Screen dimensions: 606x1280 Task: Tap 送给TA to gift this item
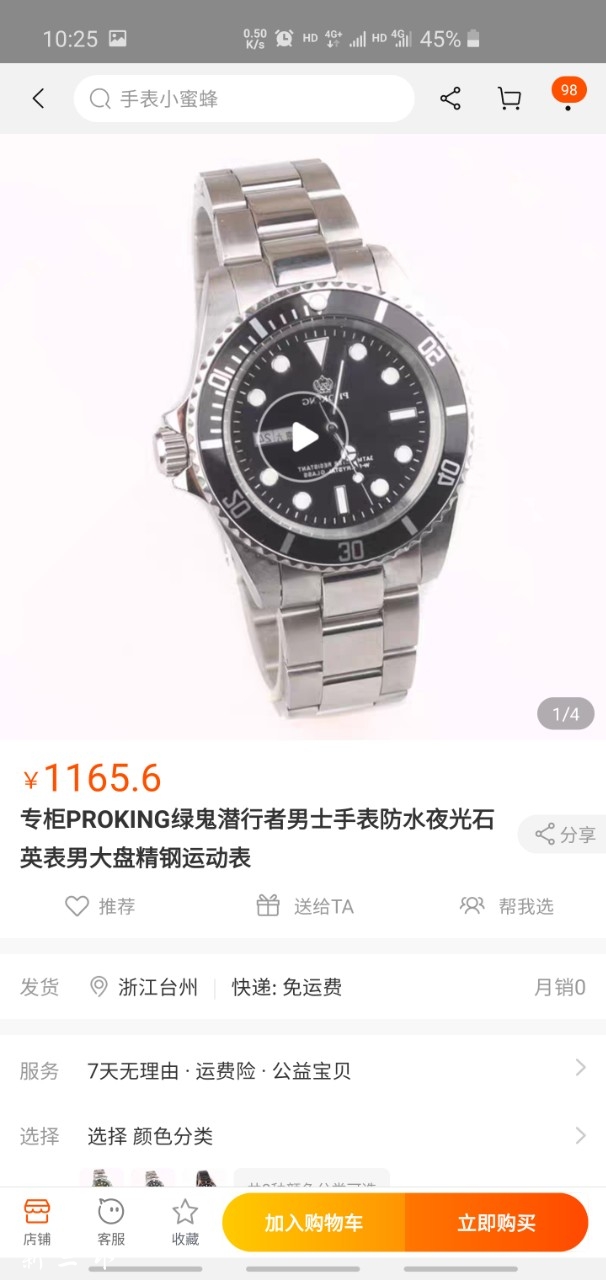[305, 906]
